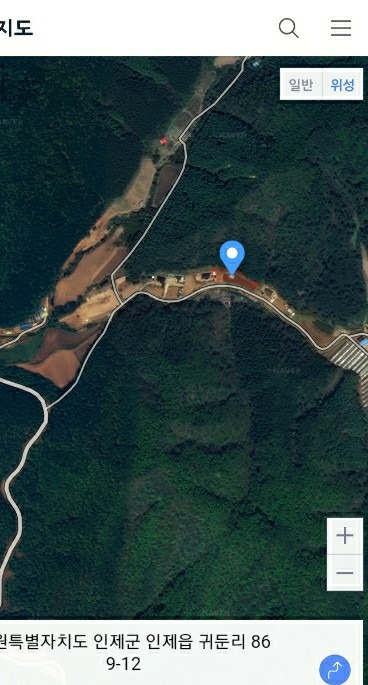
Task: Open the hamburger menu
Action: click(x=341, y=28)
